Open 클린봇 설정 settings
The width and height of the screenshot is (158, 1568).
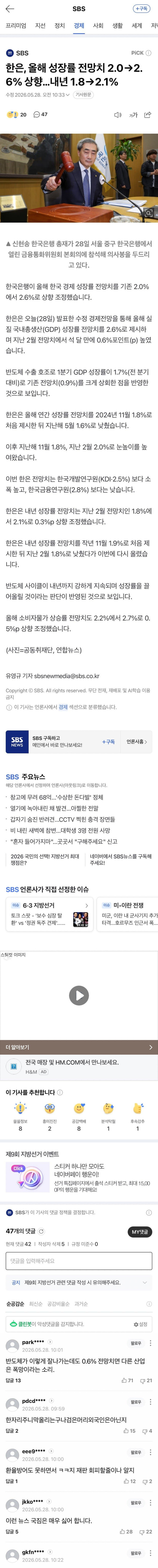coord(140,1324)
